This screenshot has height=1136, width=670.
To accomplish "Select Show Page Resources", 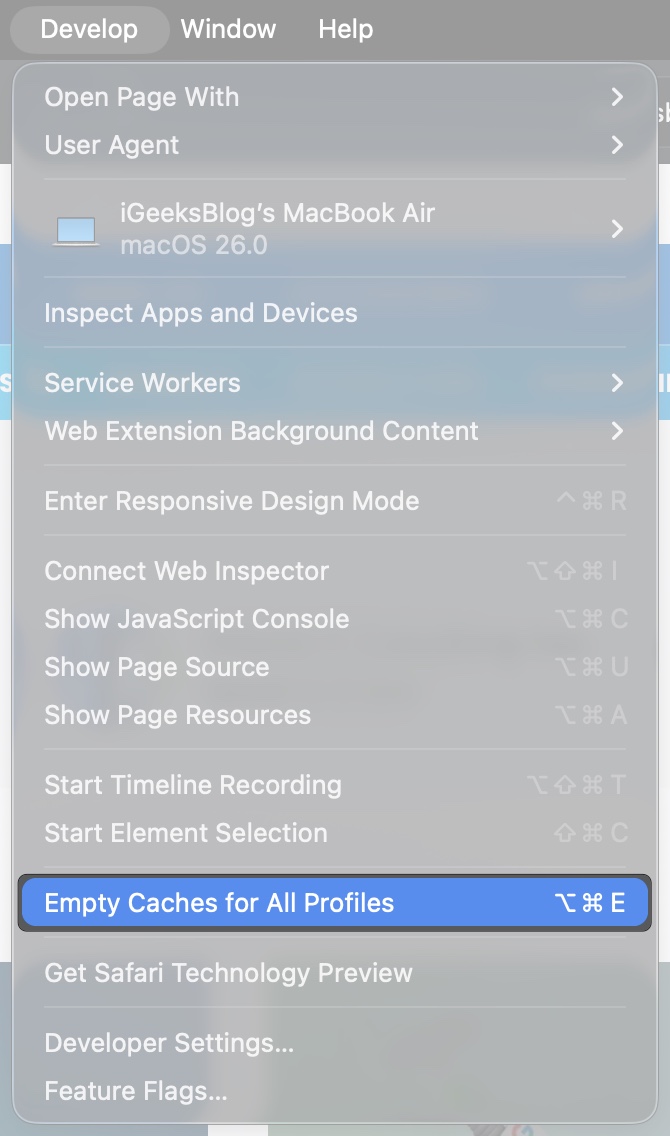I will tap(178, 715).
